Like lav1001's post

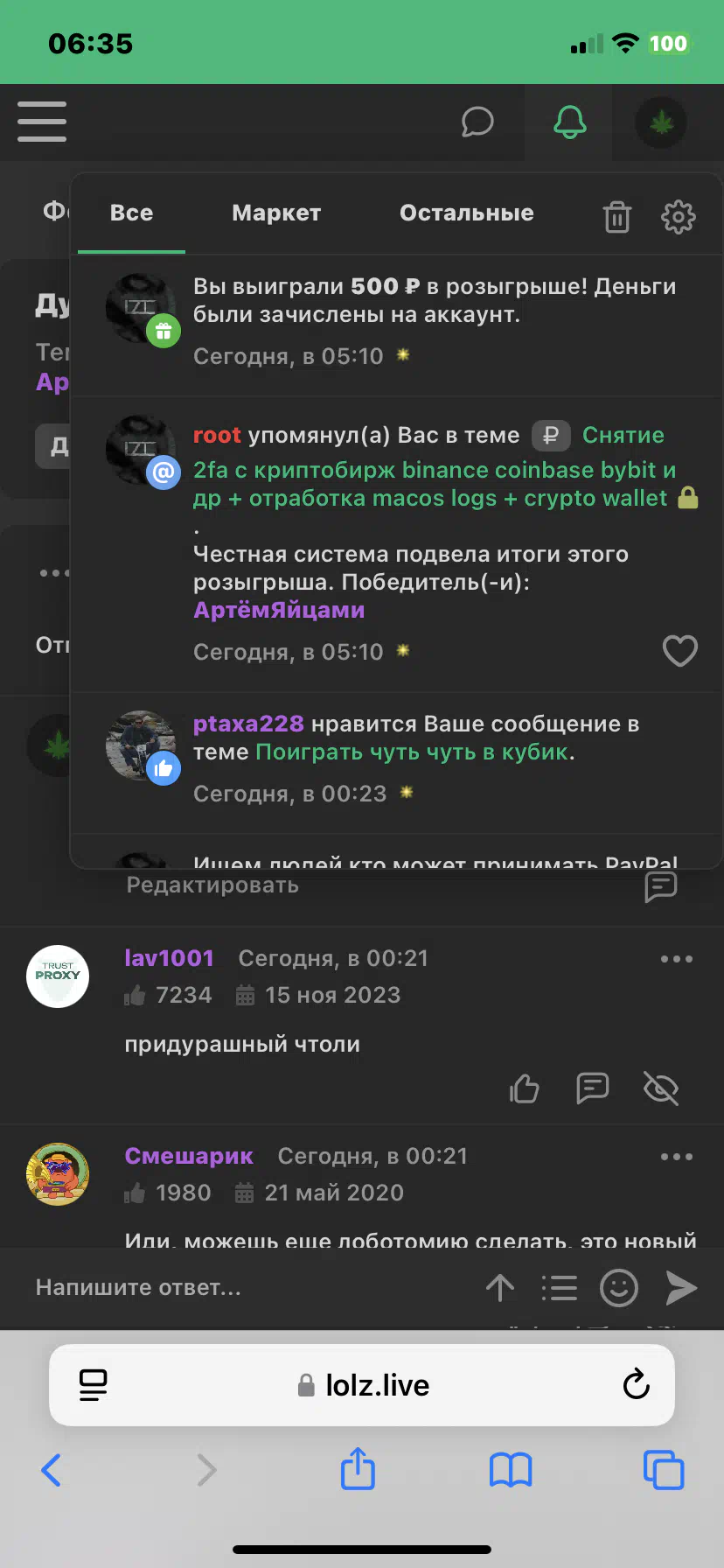tap(525, 1088)
